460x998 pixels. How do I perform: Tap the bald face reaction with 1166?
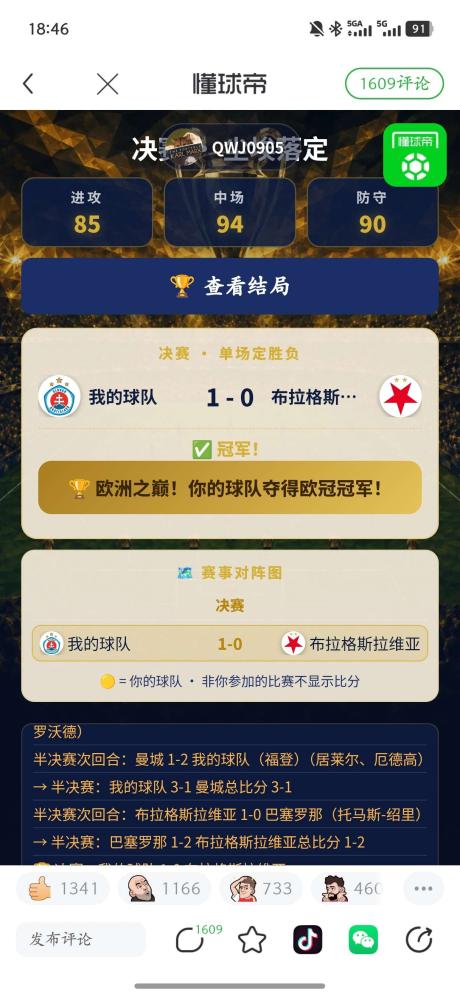(164, 889)
